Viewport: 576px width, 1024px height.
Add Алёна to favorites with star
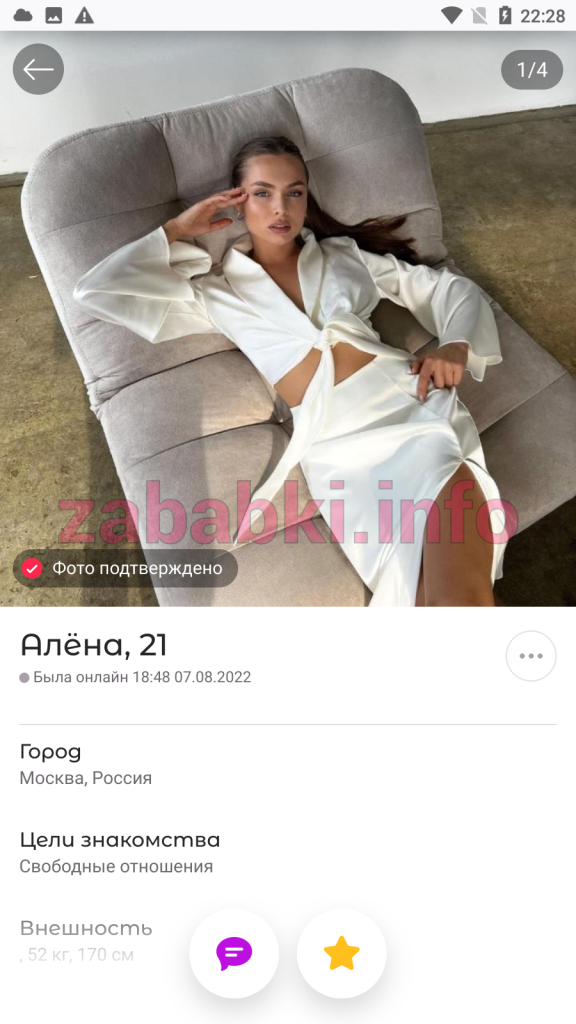click(342, 953)
